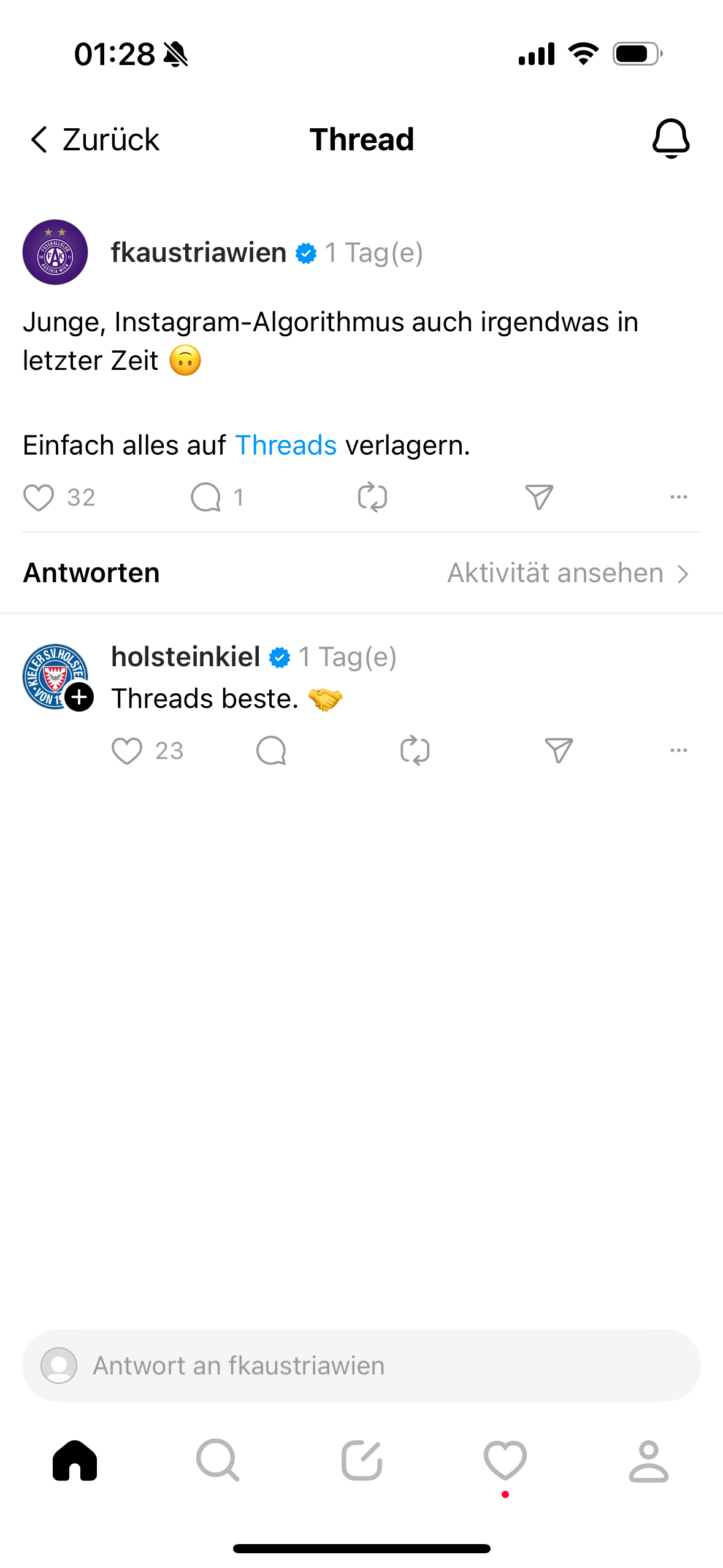Share the fkaustriawien post
This screenshot has width=723, height=1568.
539,497
